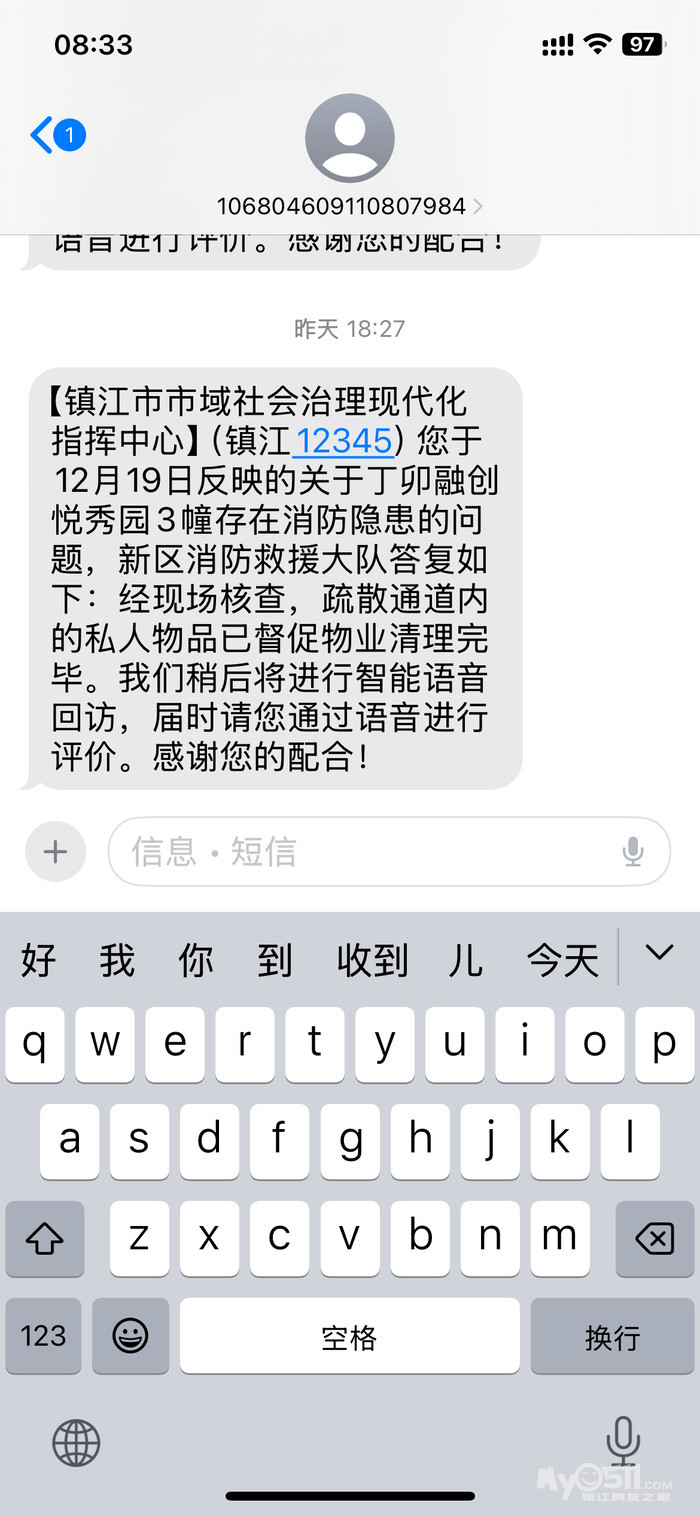Insert the suggestion 今天
The height and width of the screenshot is (1515, 700).
[x=562, y=961]
